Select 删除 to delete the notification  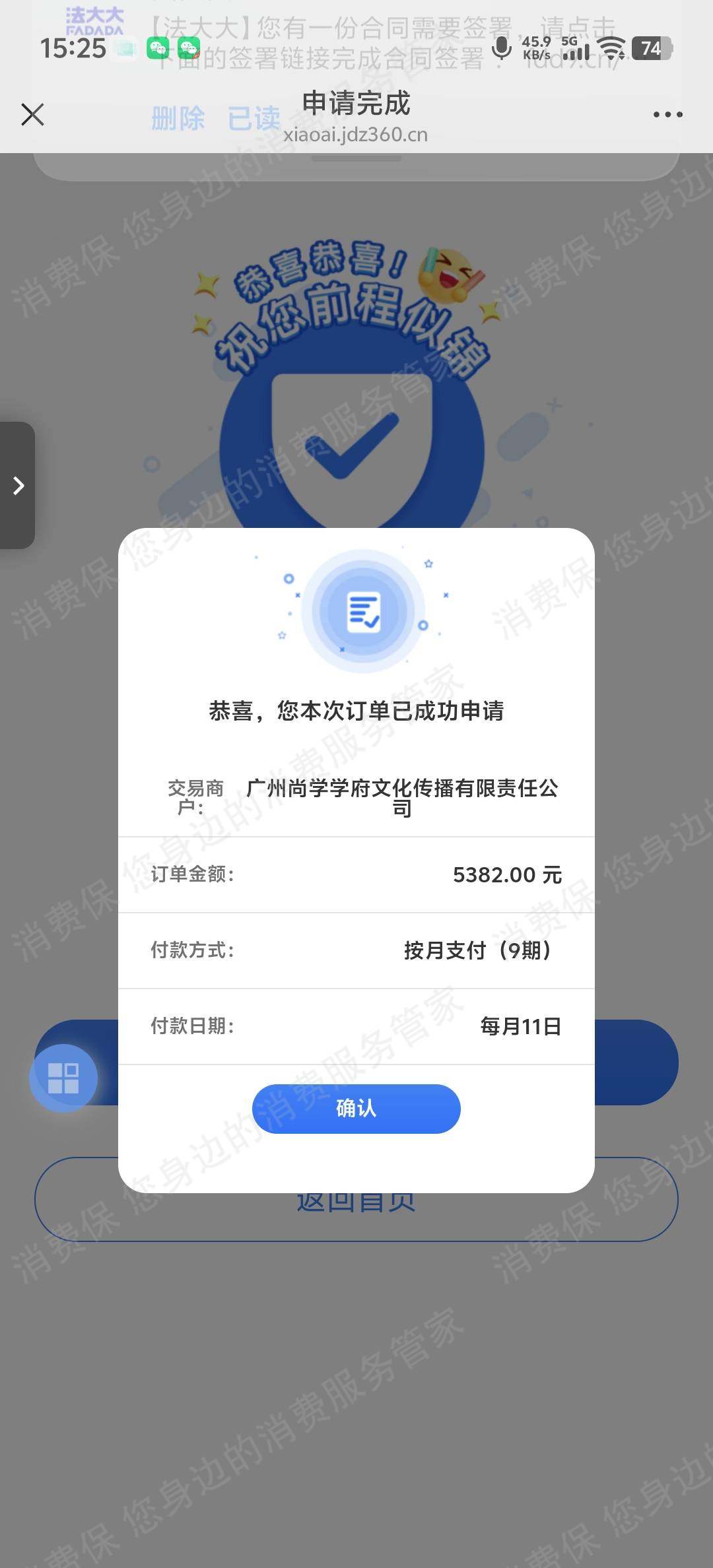177,117
